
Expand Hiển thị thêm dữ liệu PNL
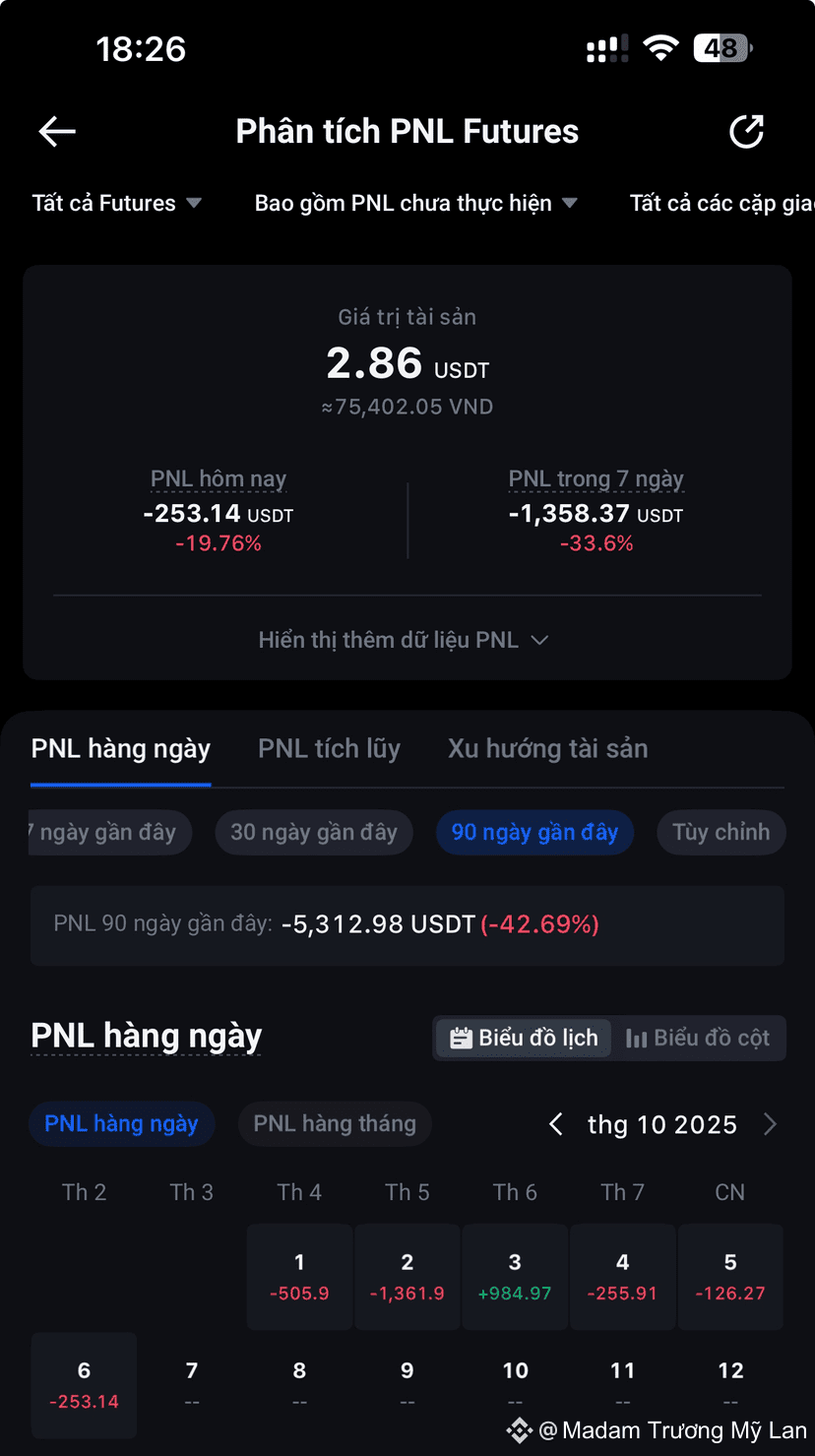(x=407, y=639)
